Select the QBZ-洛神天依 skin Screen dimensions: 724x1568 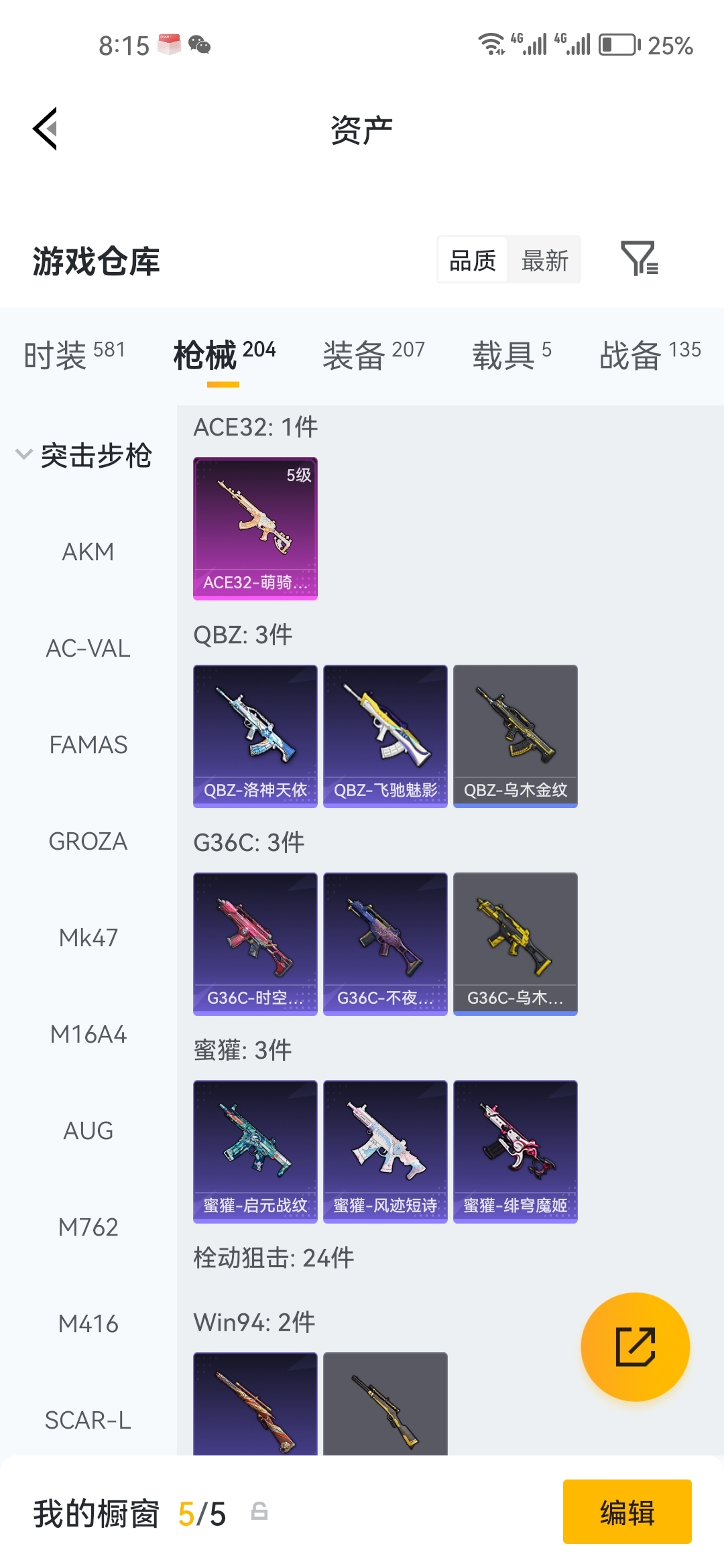click(x=255, y=735)
